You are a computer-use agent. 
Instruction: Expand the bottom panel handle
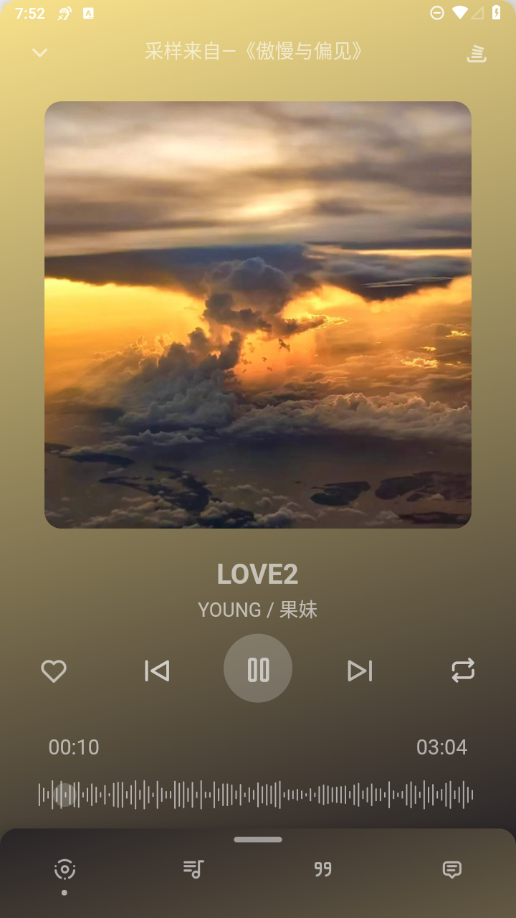point(258,840)
